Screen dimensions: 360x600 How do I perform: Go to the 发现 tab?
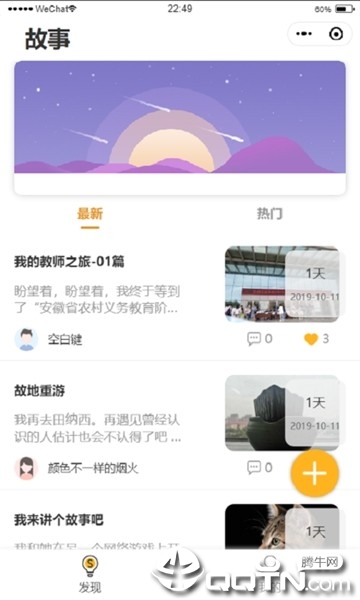pyautogui.click(x=90, y=575)
